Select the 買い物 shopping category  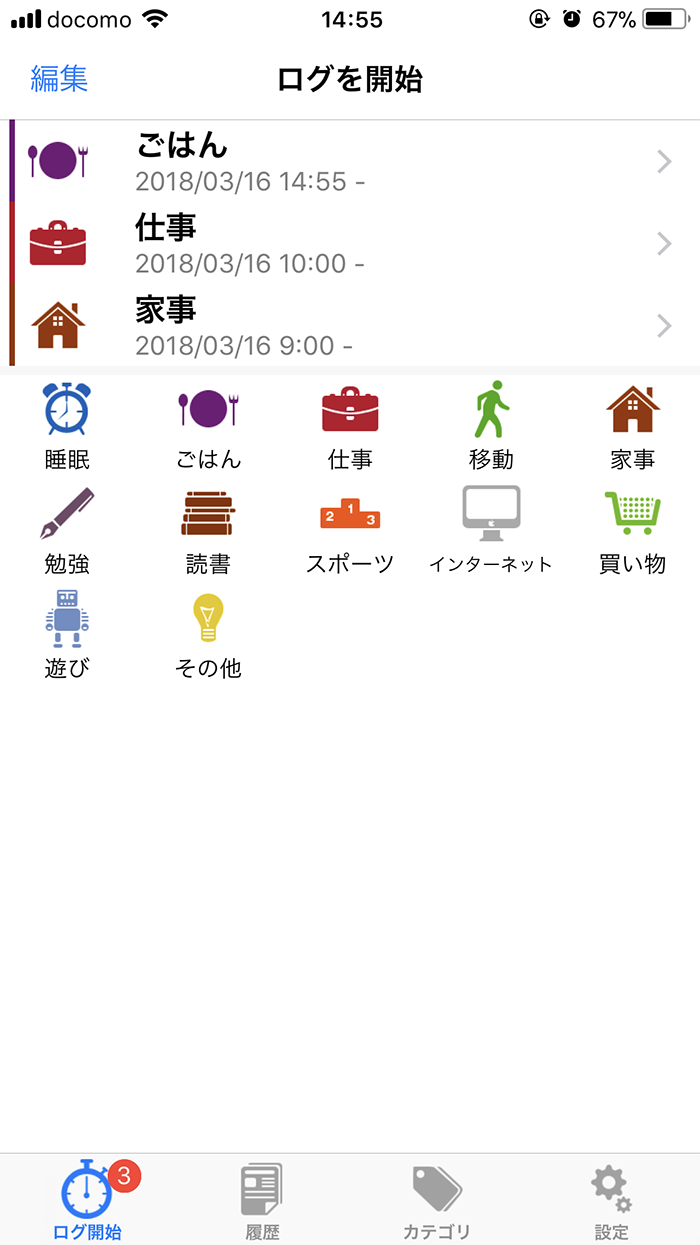(632, 531)
